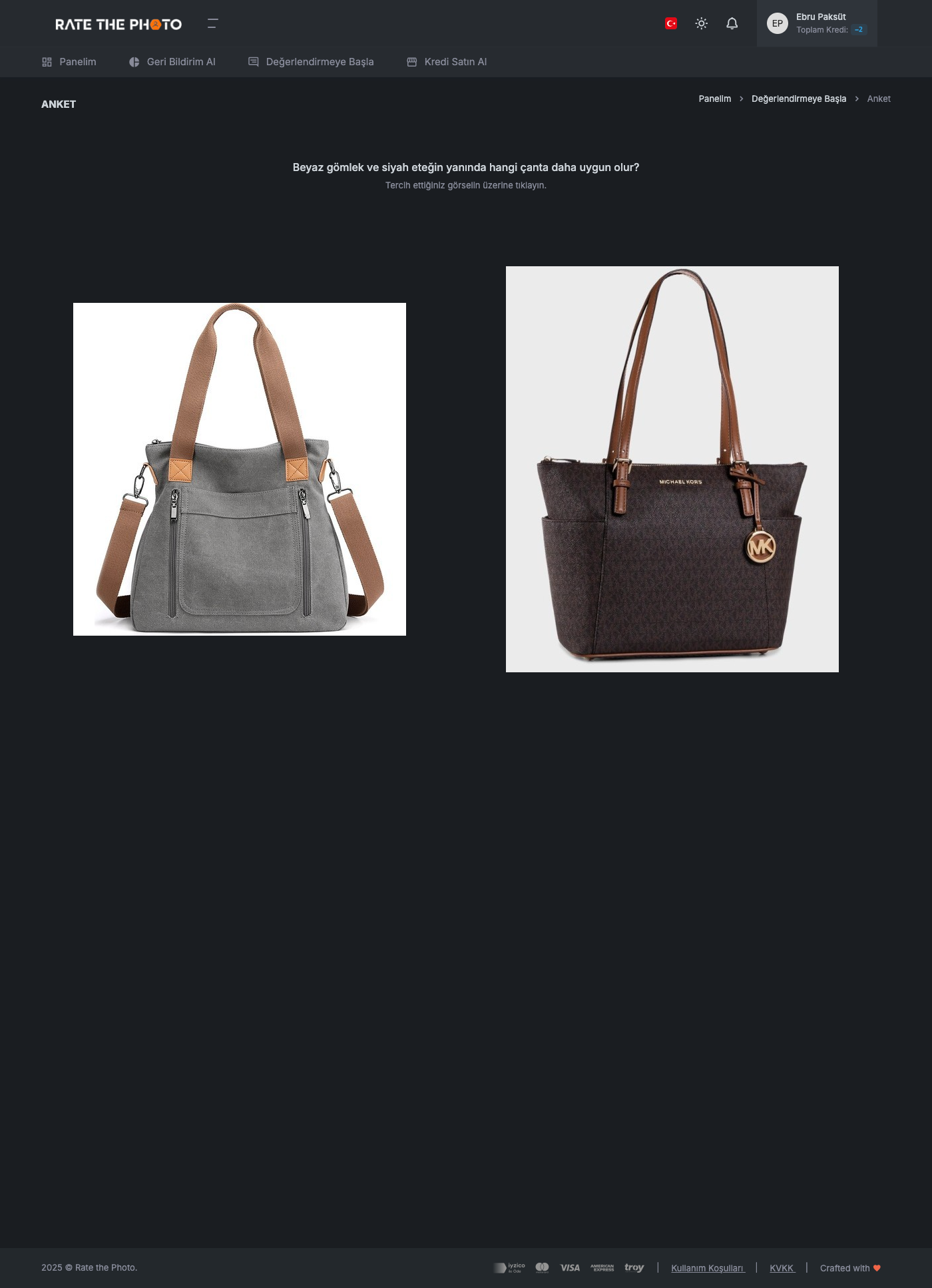Image resolution: width=932 pixels, height=1288 pixels.
Task: Choose the brown Michael Kors tote
Action: point(672,469)
